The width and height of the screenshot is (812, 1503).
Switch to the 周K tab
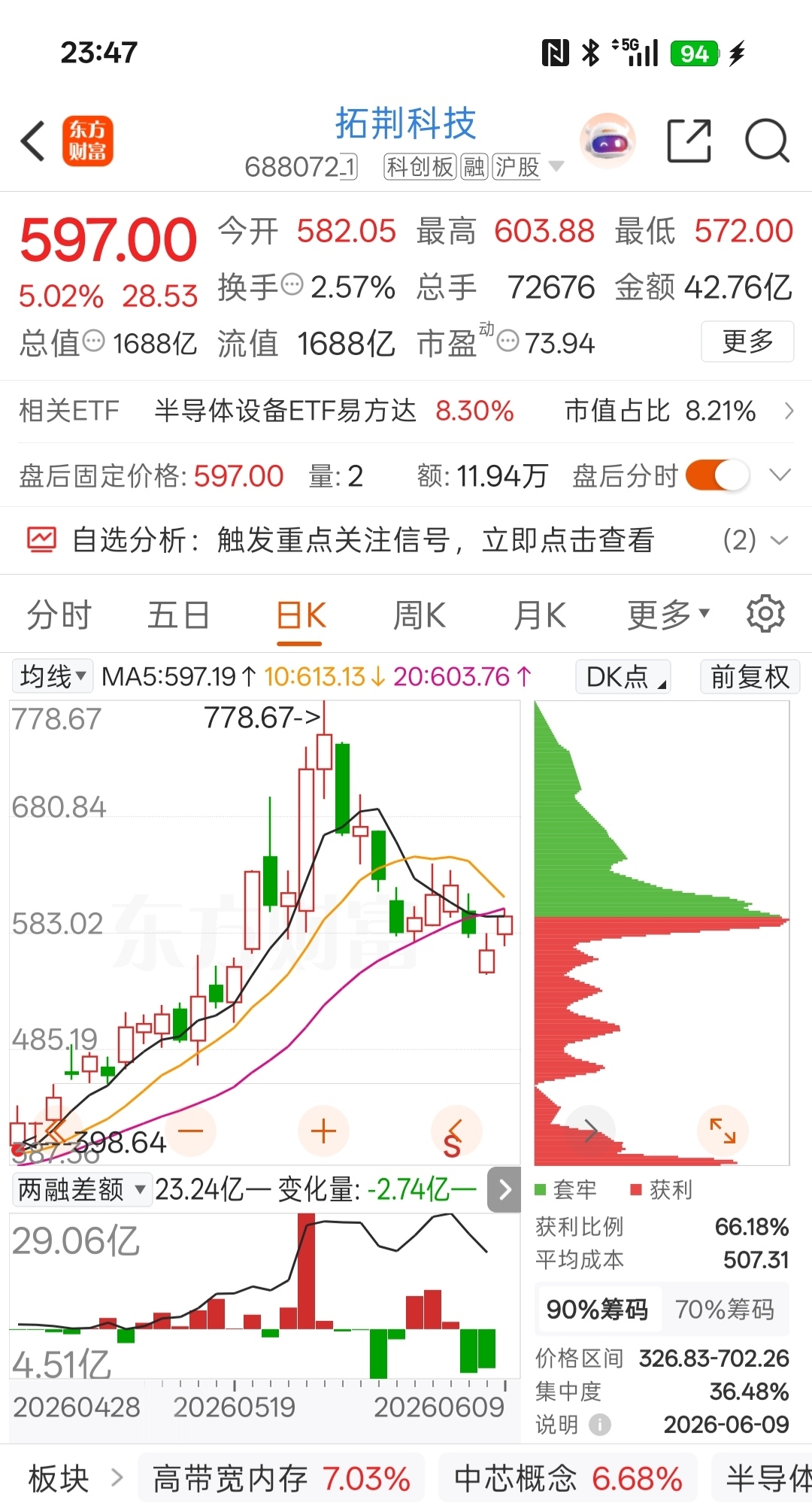point(420,615)
